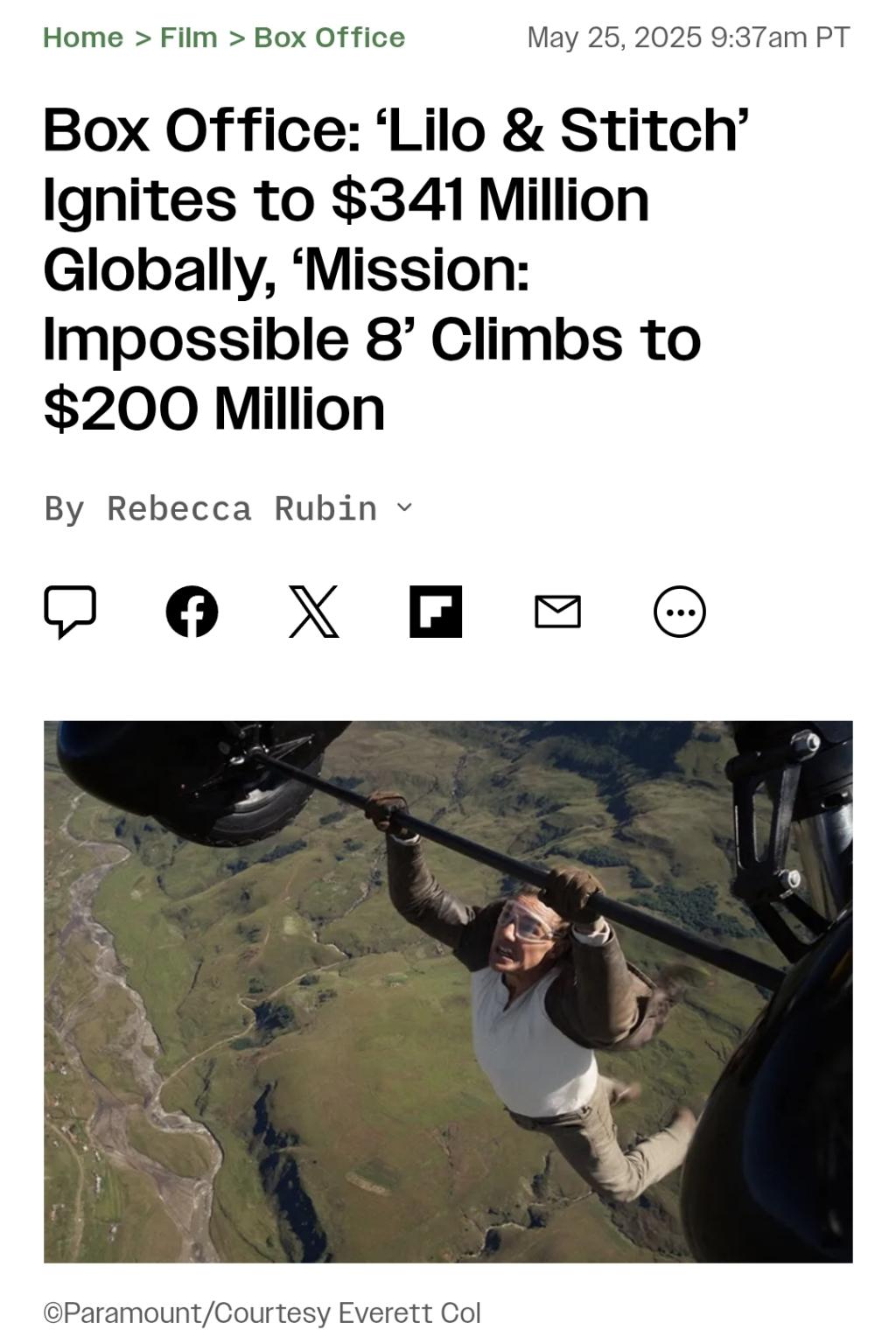Share the article on X
The image size is (896, 1337).
[x=313, y=611]
